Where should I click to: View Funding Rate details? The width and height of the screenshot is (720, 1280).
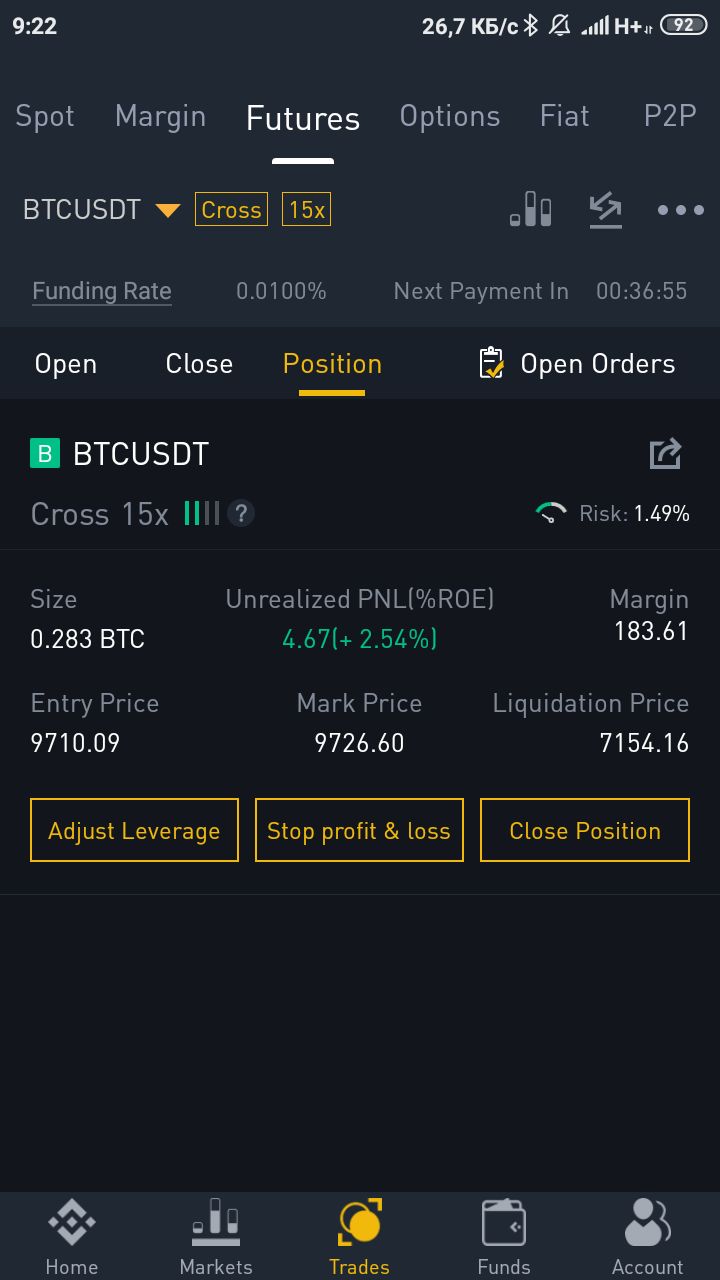tap(102, 291)
